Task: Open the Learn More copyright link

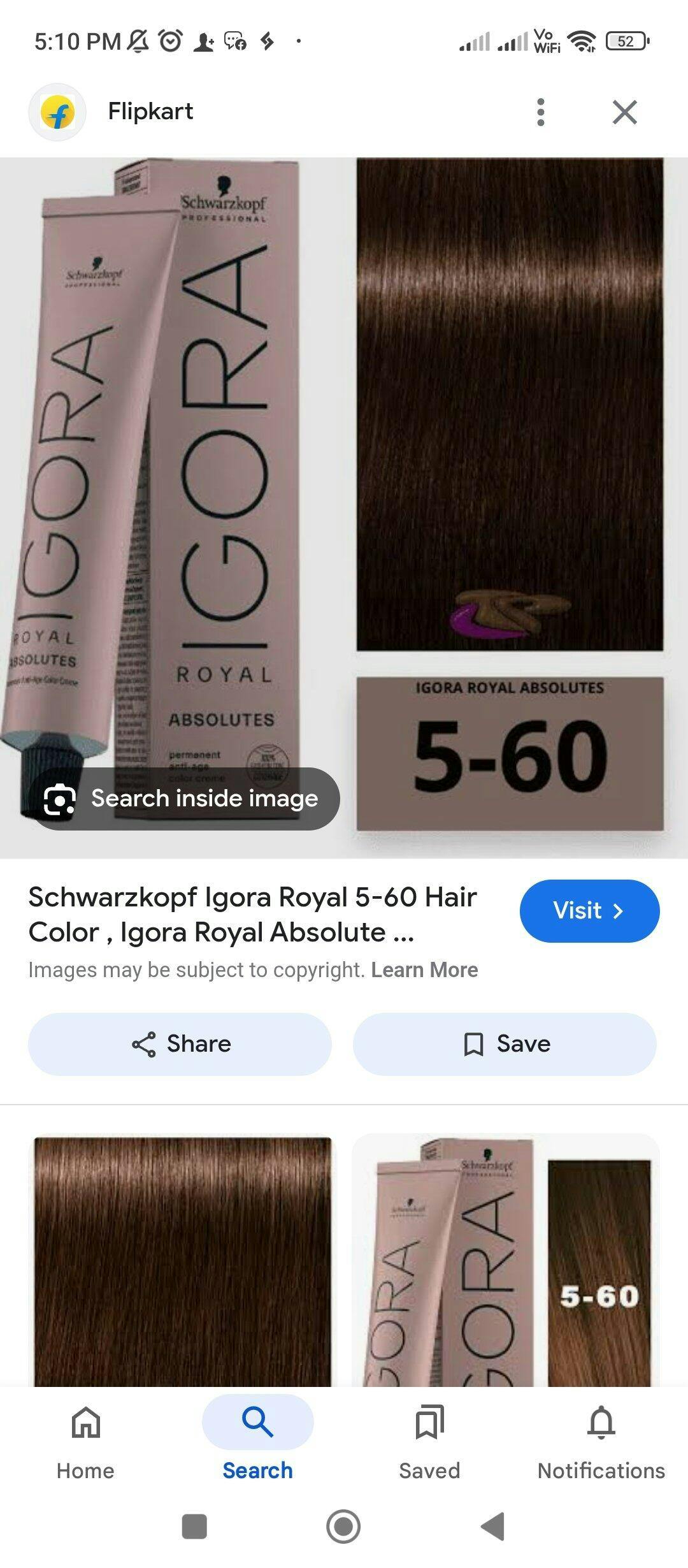Action: 424,969
